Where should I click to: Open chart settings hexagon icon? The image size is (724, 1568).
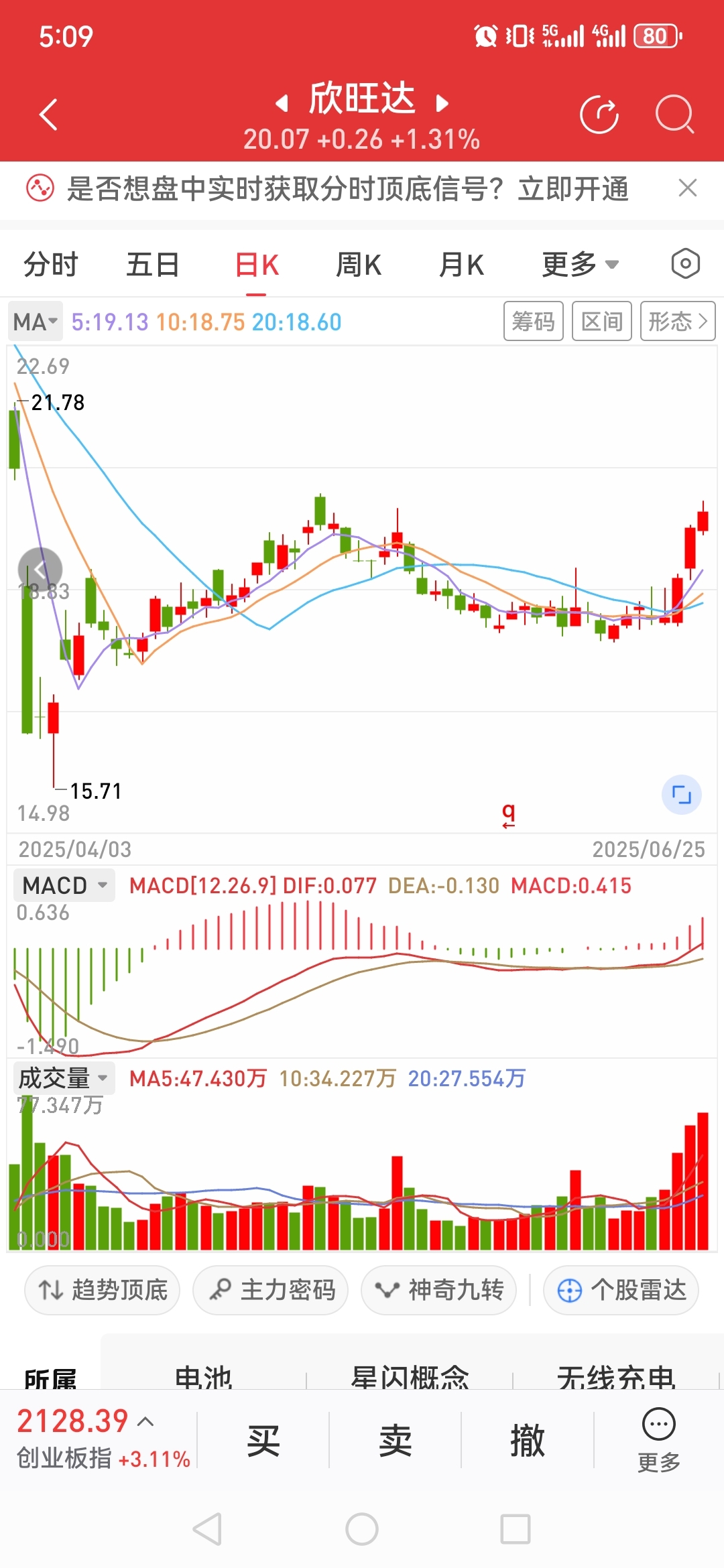[x=685, y=264]
